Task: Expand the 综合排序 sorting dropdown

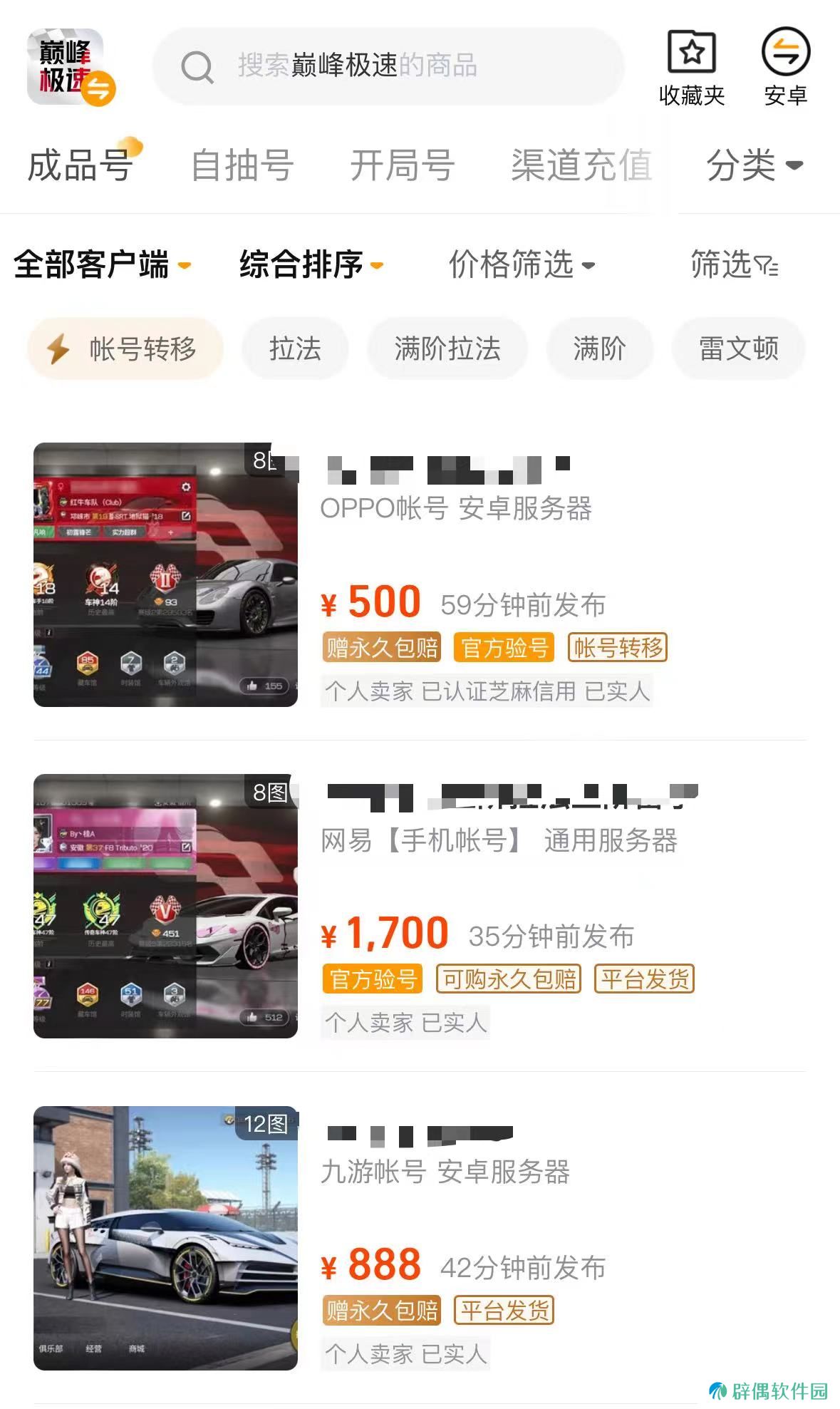Action: [x=311, y=265]
